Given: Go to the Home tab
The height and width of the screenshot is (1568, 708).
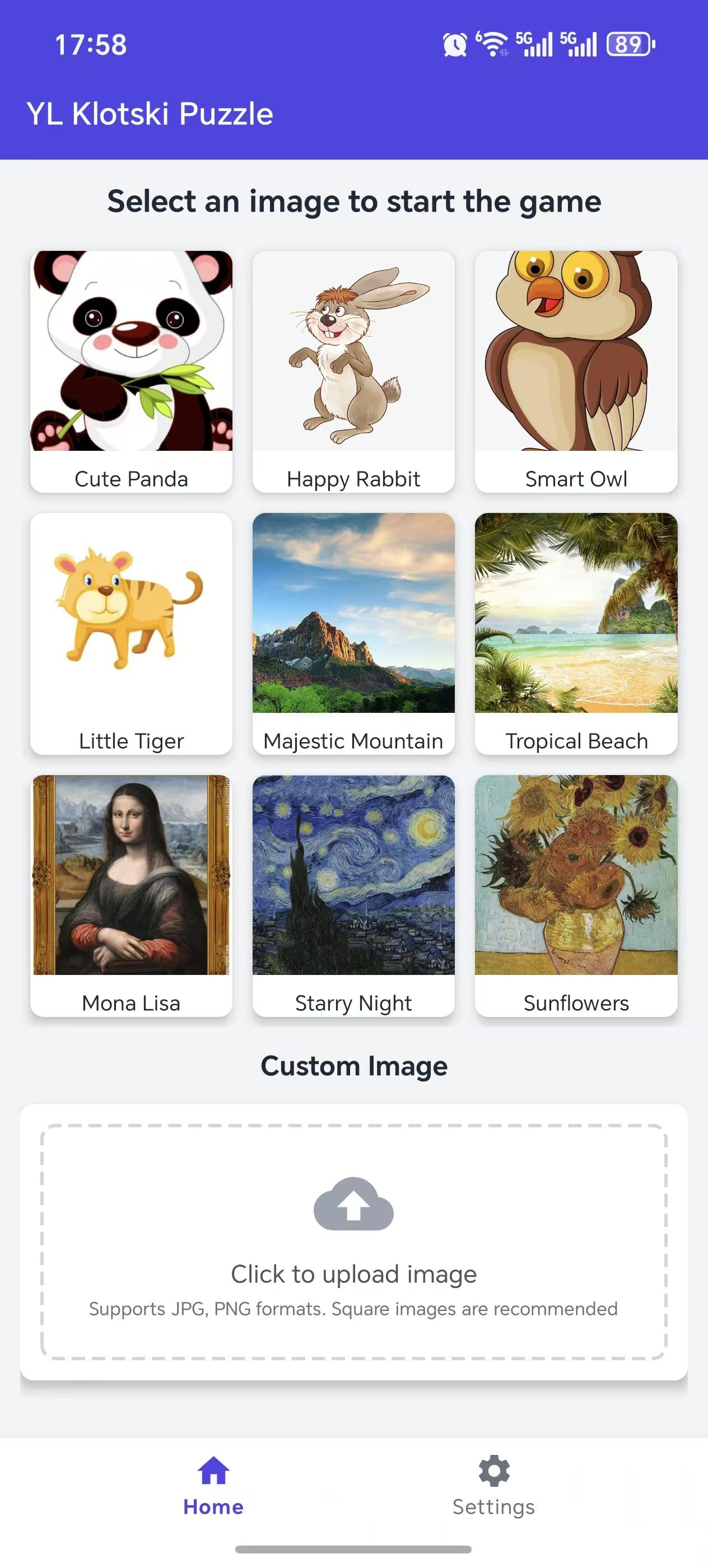Looking at the screenshot, I should click(213, 1485).
